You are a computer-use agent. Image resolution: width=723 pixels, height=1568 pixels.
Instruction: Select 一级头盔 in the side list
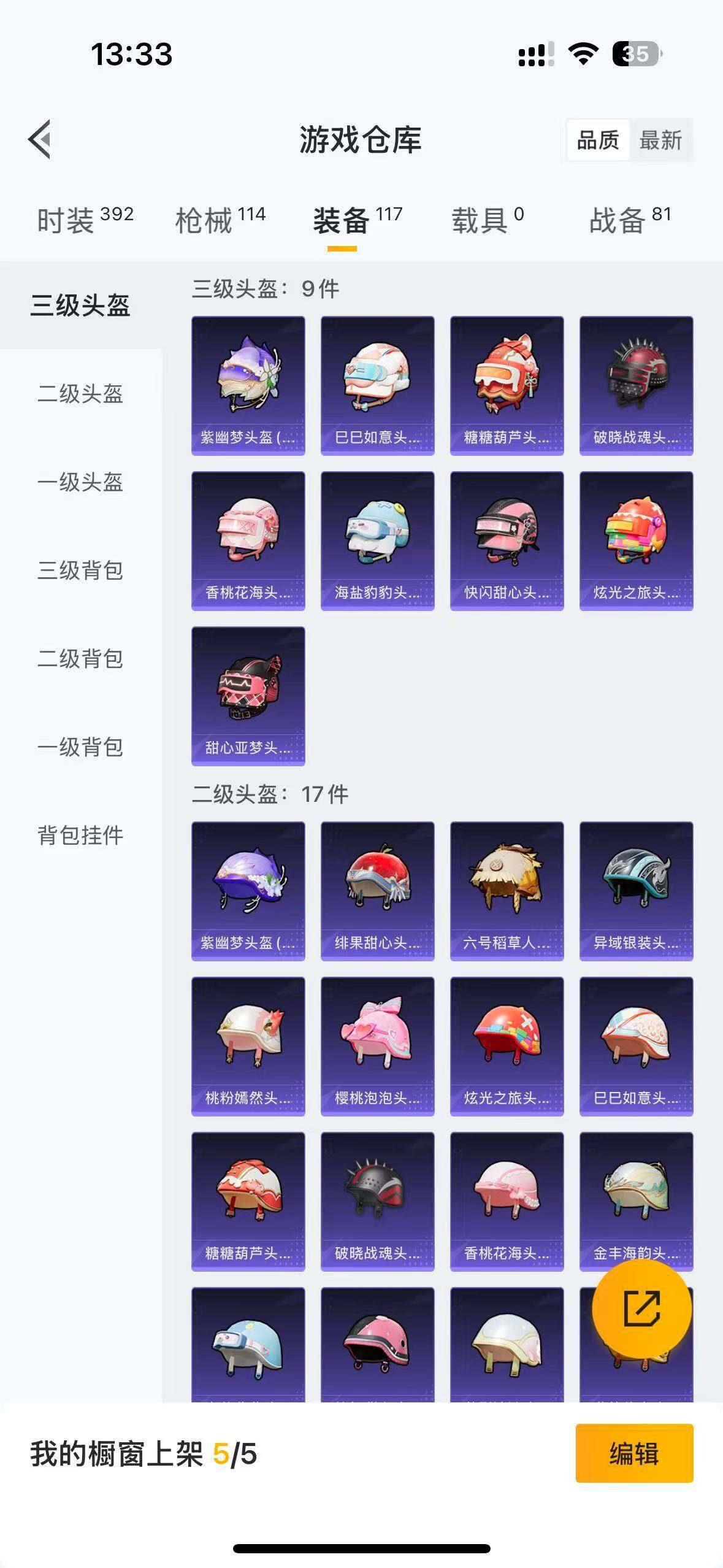(80, 482)
